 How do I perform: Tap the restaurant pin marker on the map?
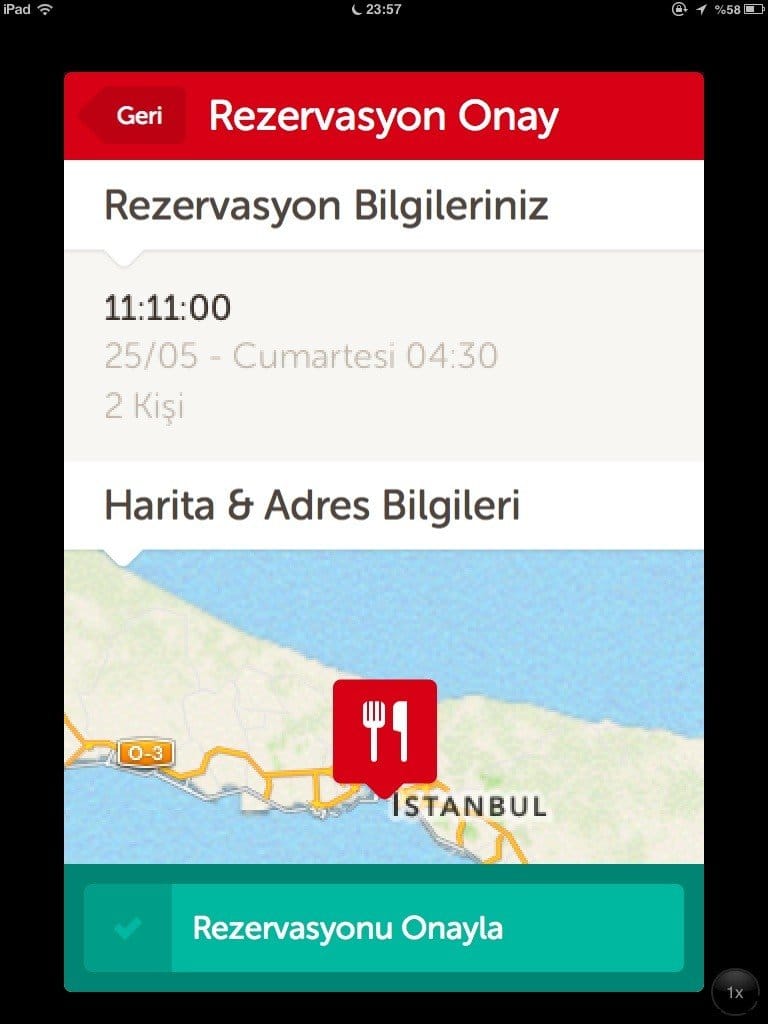click(x=386, y=735)
